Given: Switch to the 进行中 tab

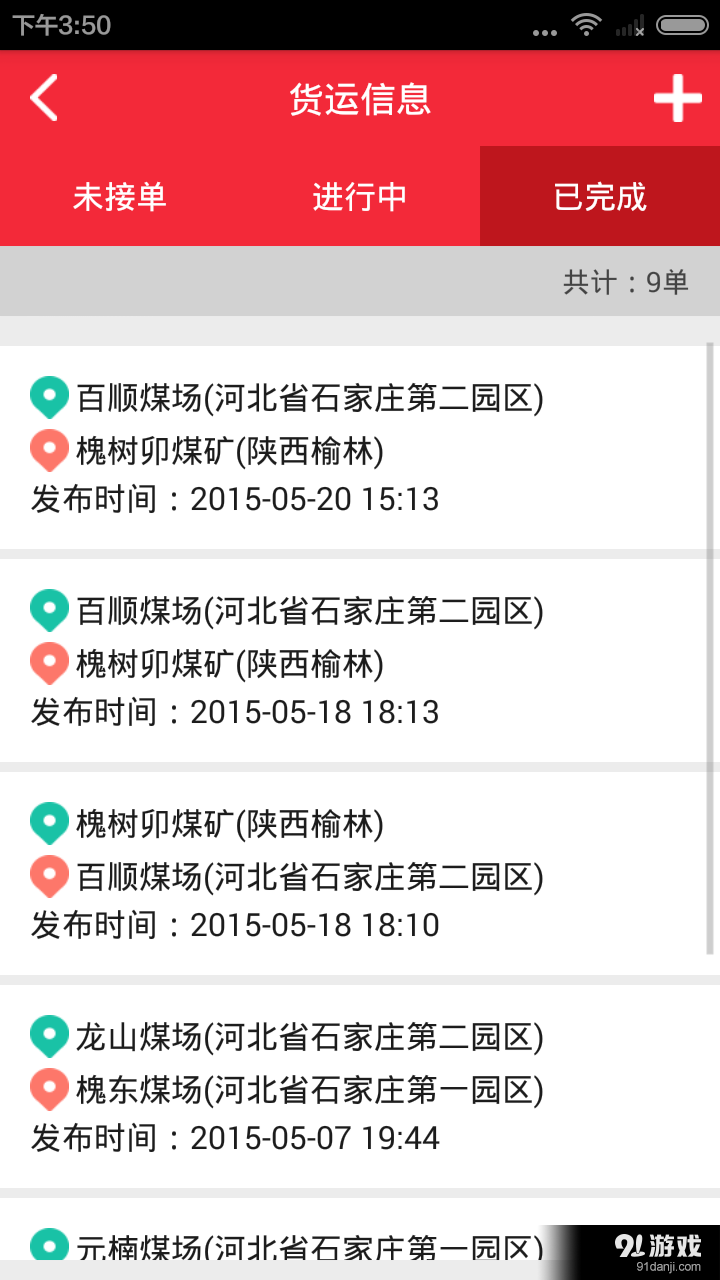Looking at the screenshot, I should pyautogui.click(x=360, y=196).
